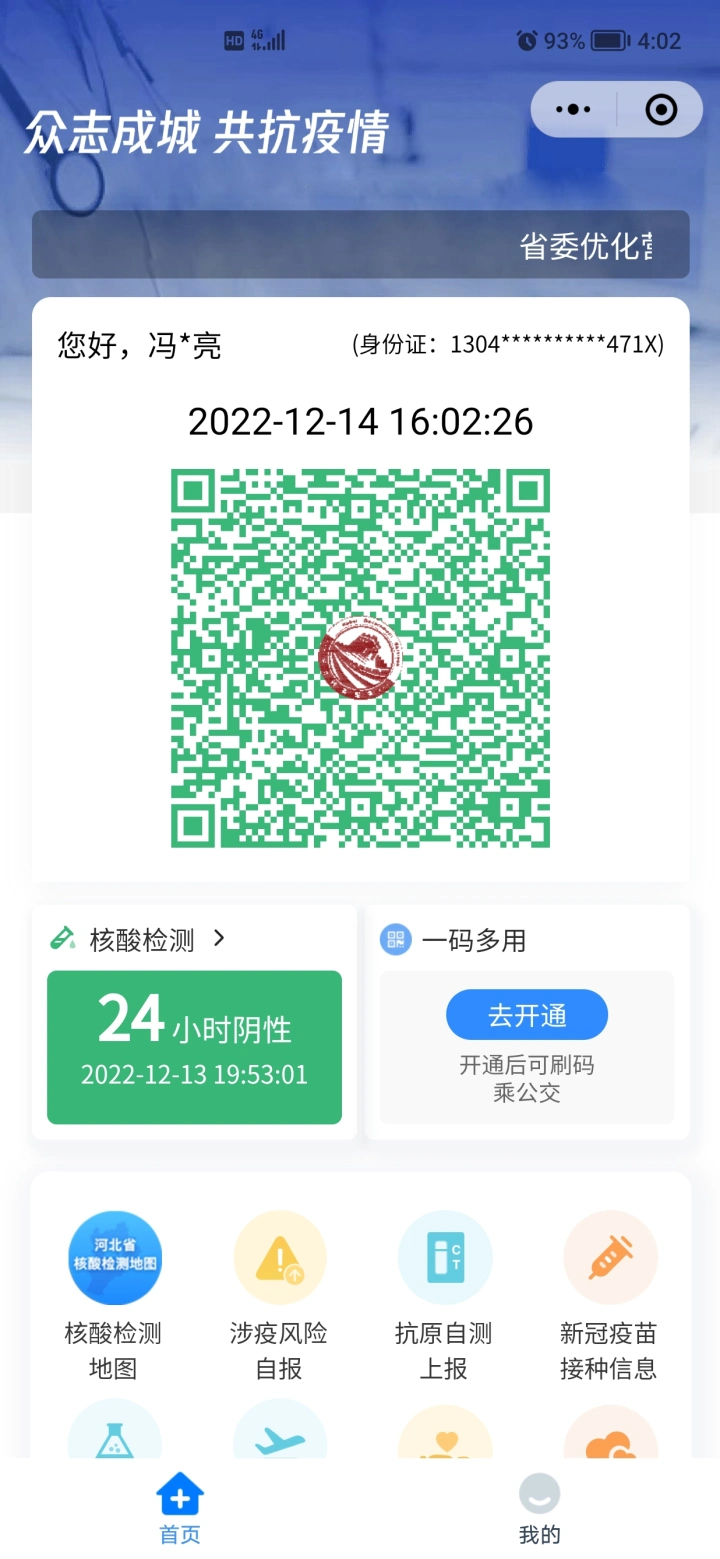Viewport: 720px width, 1559px height.
Task: Open the scrolling announcement banner
Action: (360, 244)
